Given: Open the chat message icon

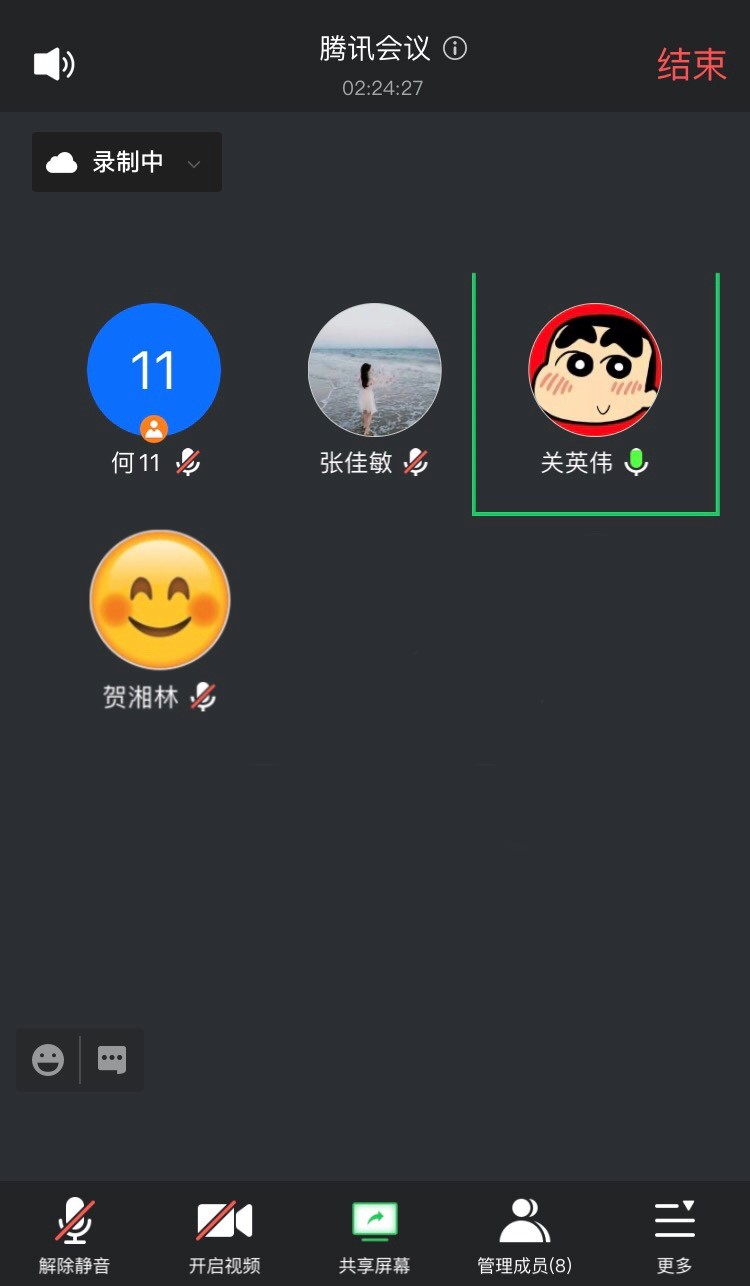Looking at the screenshot, I should (x=112, y=1059).
